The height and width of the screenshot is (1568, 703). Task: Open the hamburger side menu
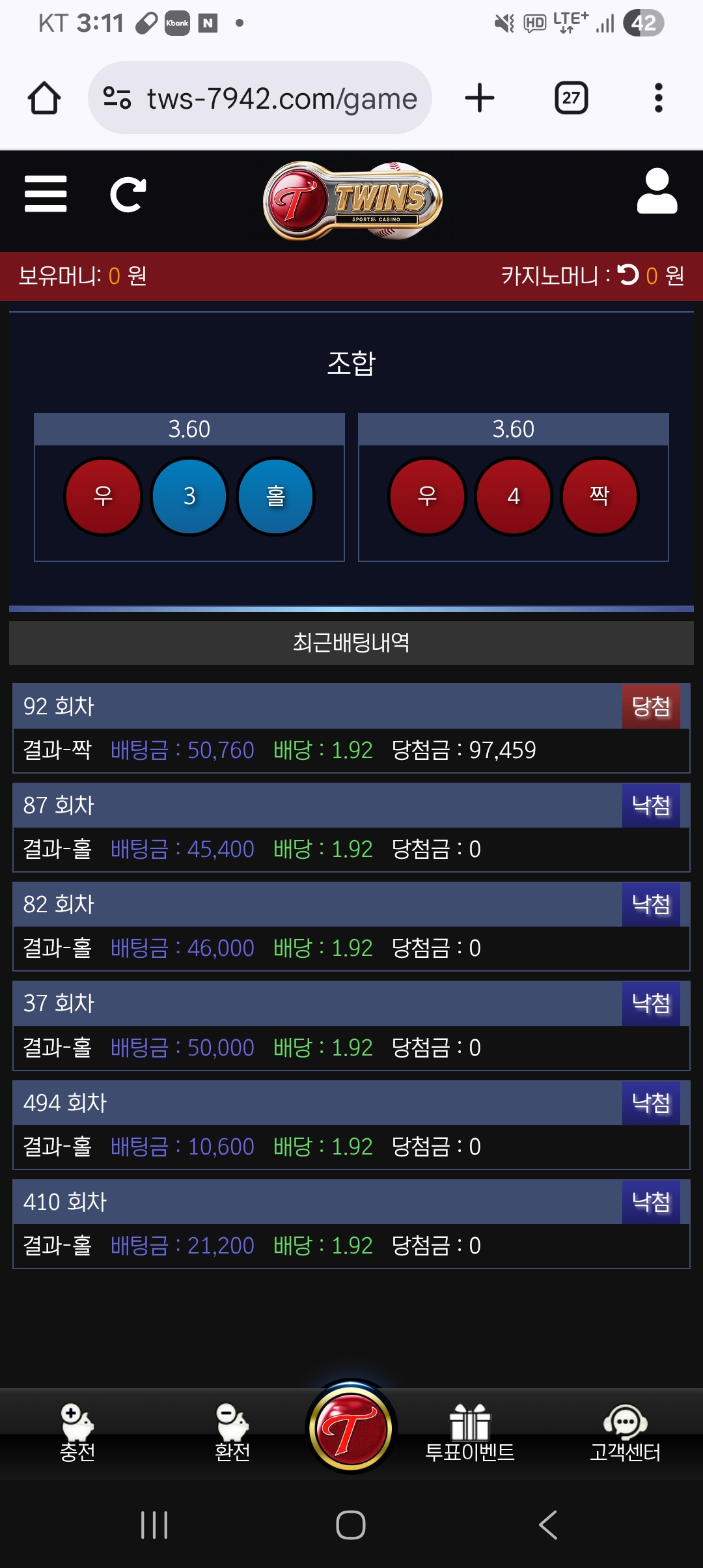click(46, 194)
